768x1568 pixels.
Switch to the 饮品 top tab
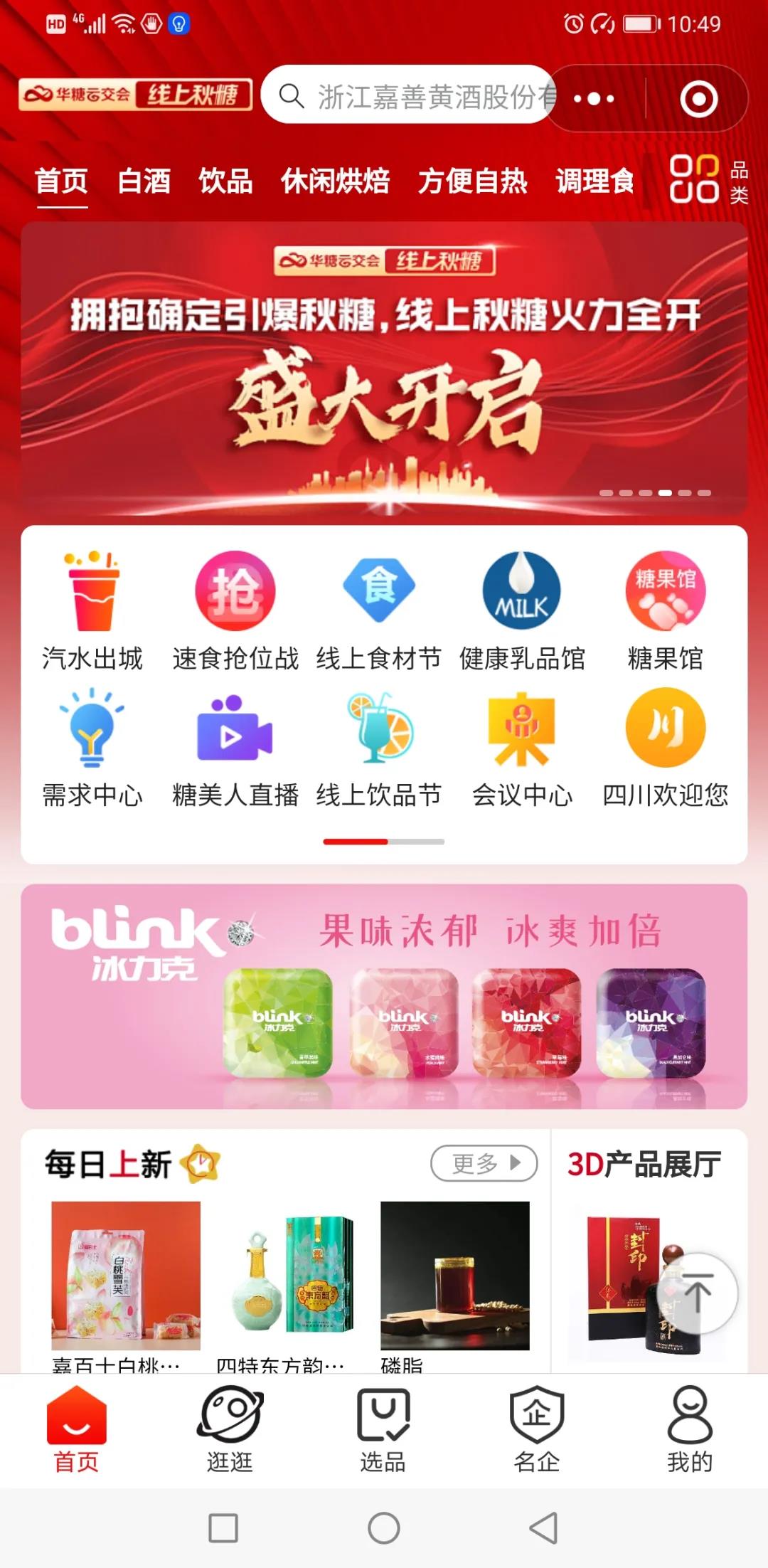point(225,181)
